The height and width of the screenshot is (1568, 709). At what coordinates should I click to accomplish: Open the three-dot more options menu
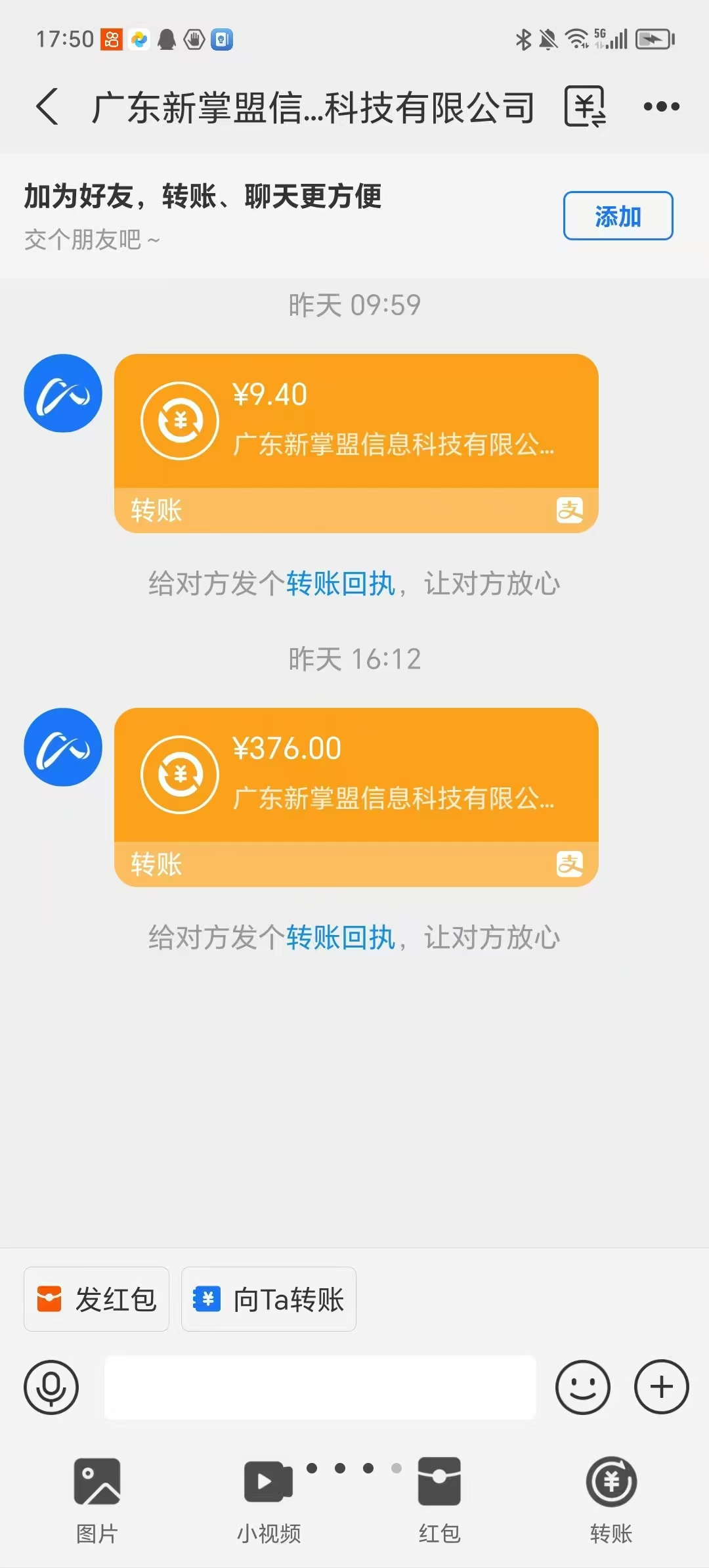(661, 106)
